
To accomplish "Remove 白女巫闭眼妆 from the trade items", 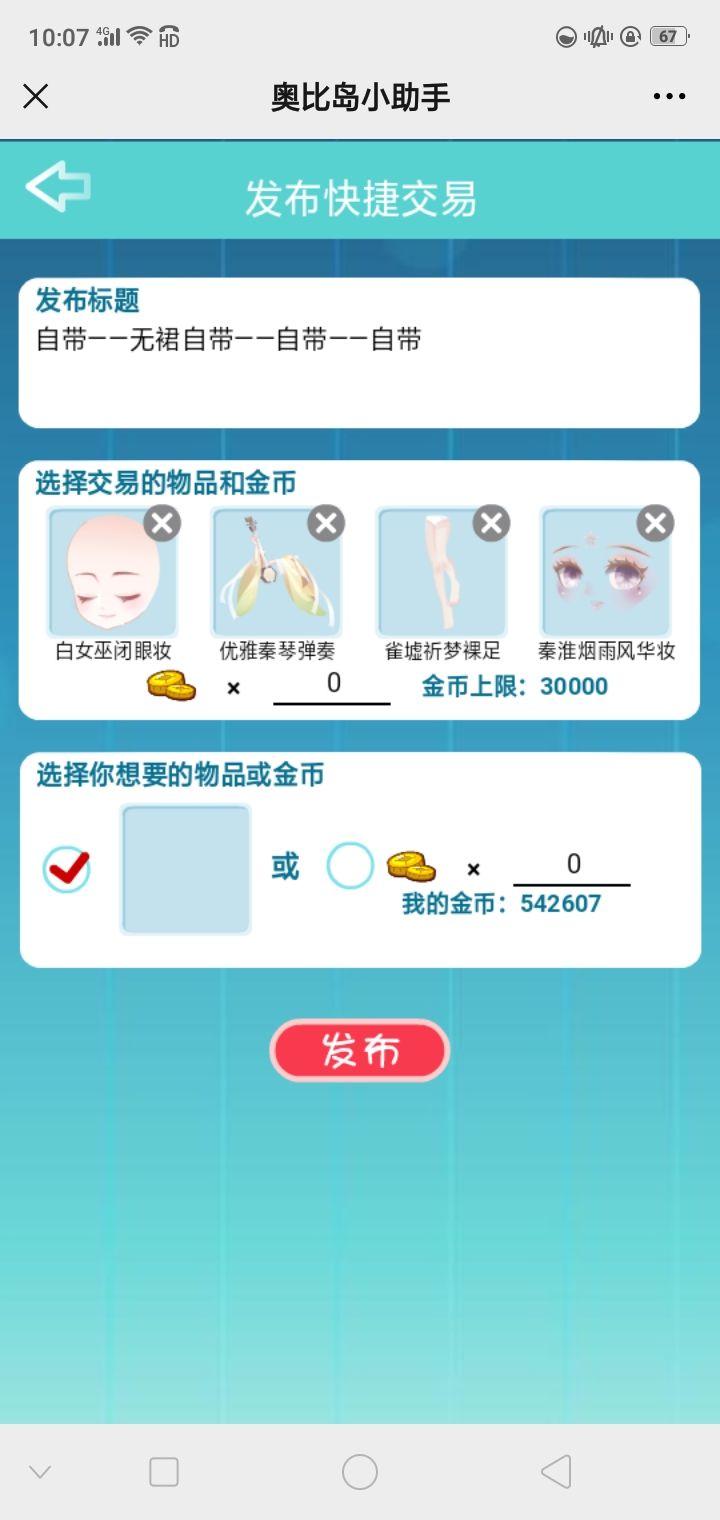I will (x=163, y=523).
